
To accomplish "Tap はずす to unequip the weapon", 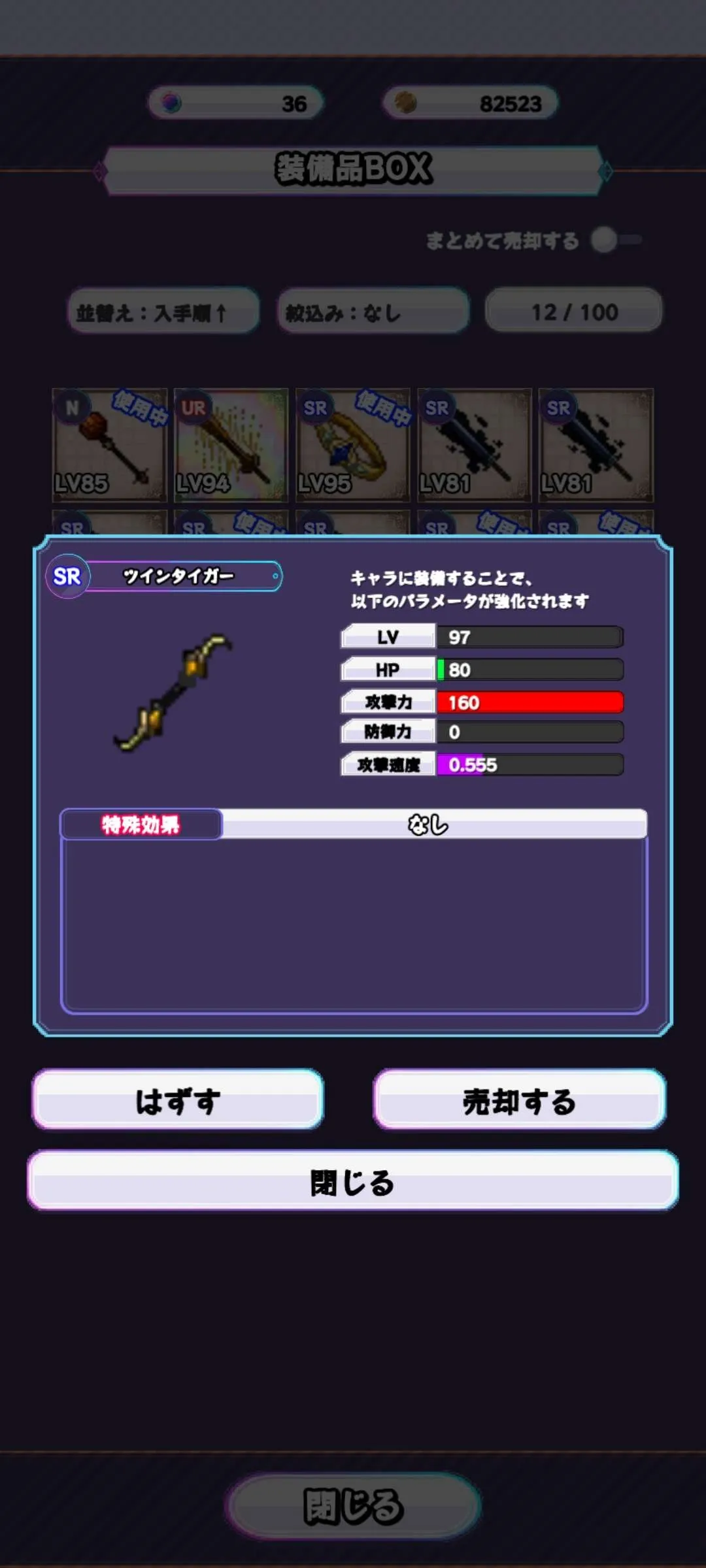I will (178, 1100).
